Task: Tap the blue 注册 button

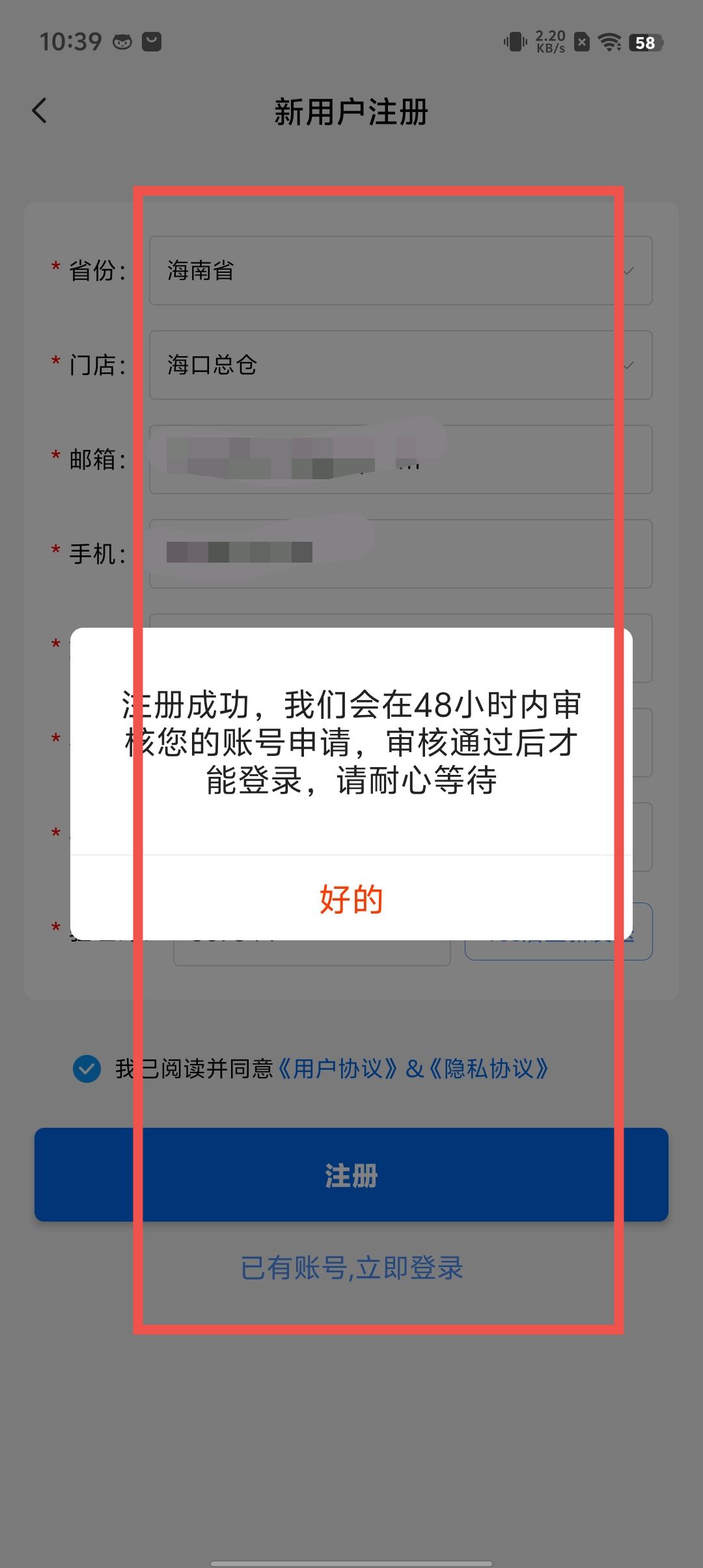Action: [351, 1175]
